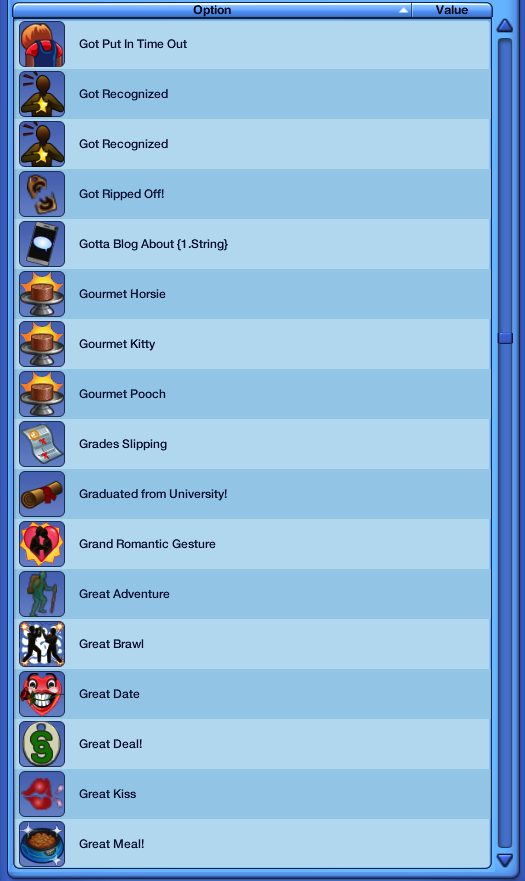The height and width of the screenshot is (881, 525).
Task: Select the Gourmet Kitty row
Action: pos(252,344)
